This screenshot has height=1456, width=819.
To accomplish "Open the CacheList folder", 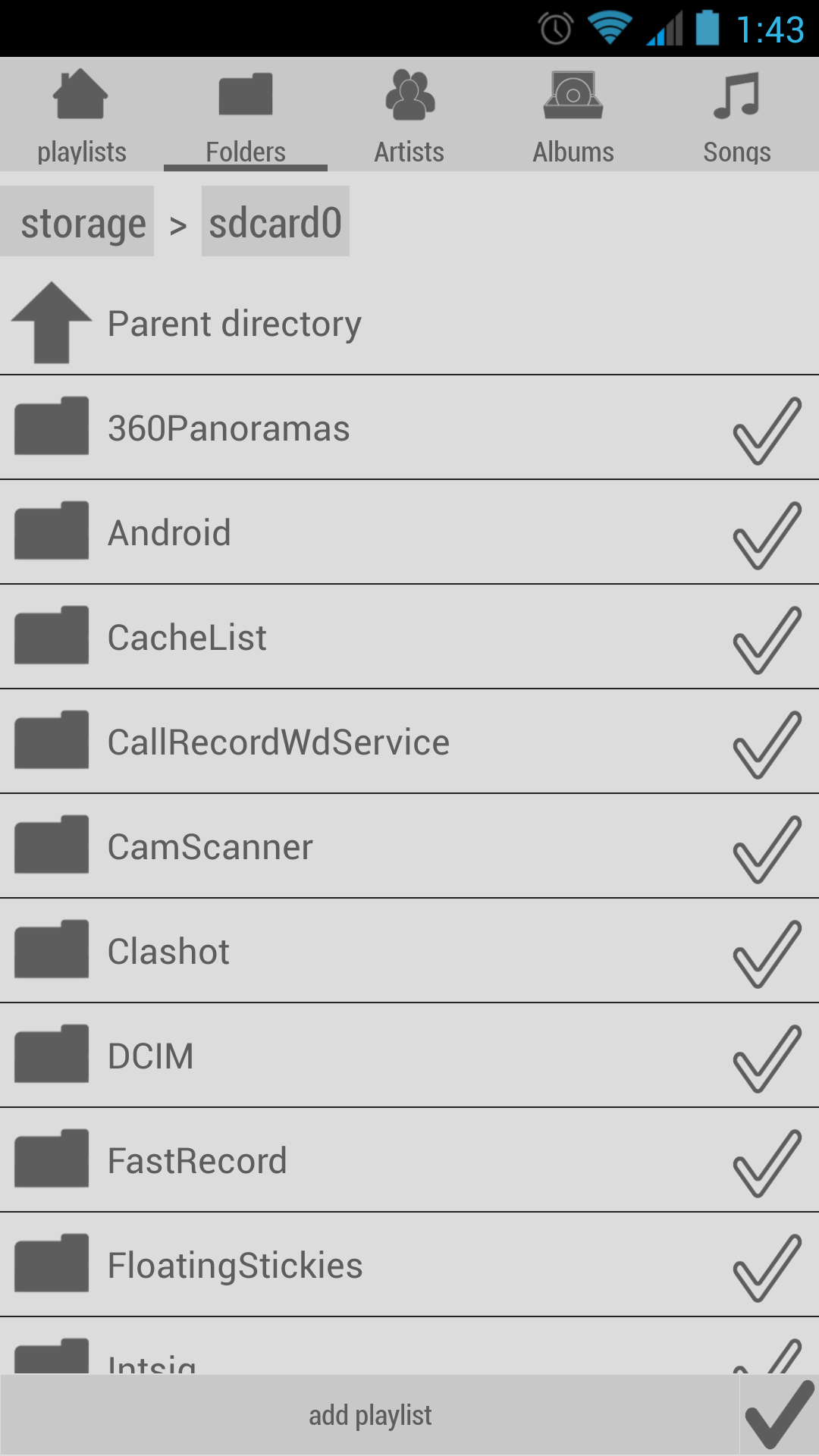I will [x=187, y=638].
